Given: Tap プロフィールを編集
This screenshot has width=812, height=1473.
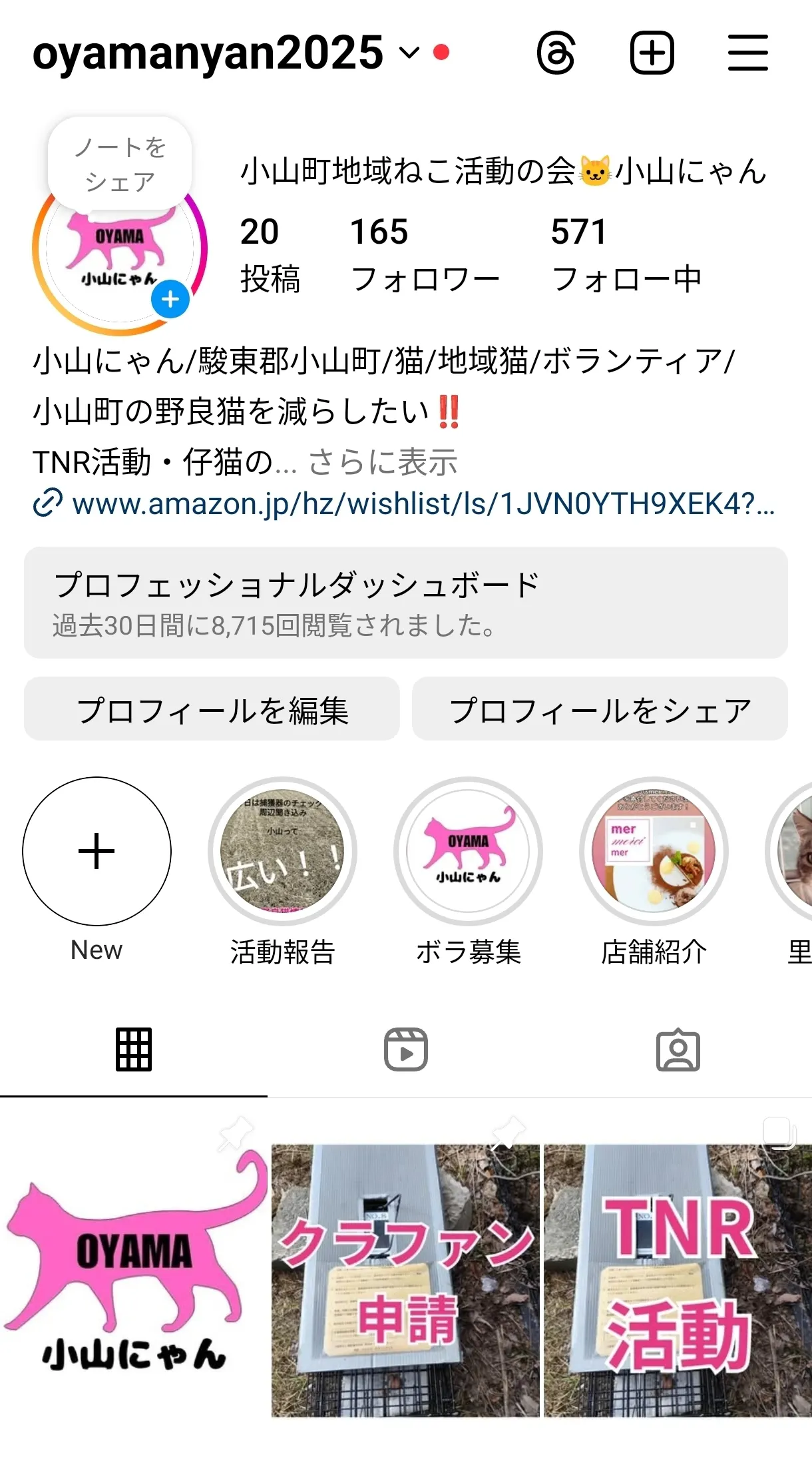Looking at the screenshot, I should click(212, 709).
